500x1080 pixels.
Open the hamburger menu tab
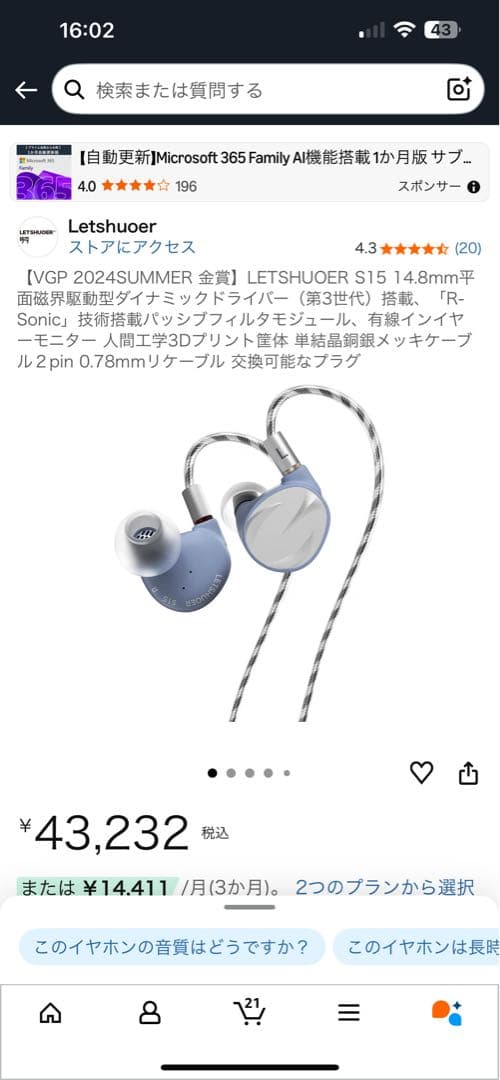pos(348,1012)
